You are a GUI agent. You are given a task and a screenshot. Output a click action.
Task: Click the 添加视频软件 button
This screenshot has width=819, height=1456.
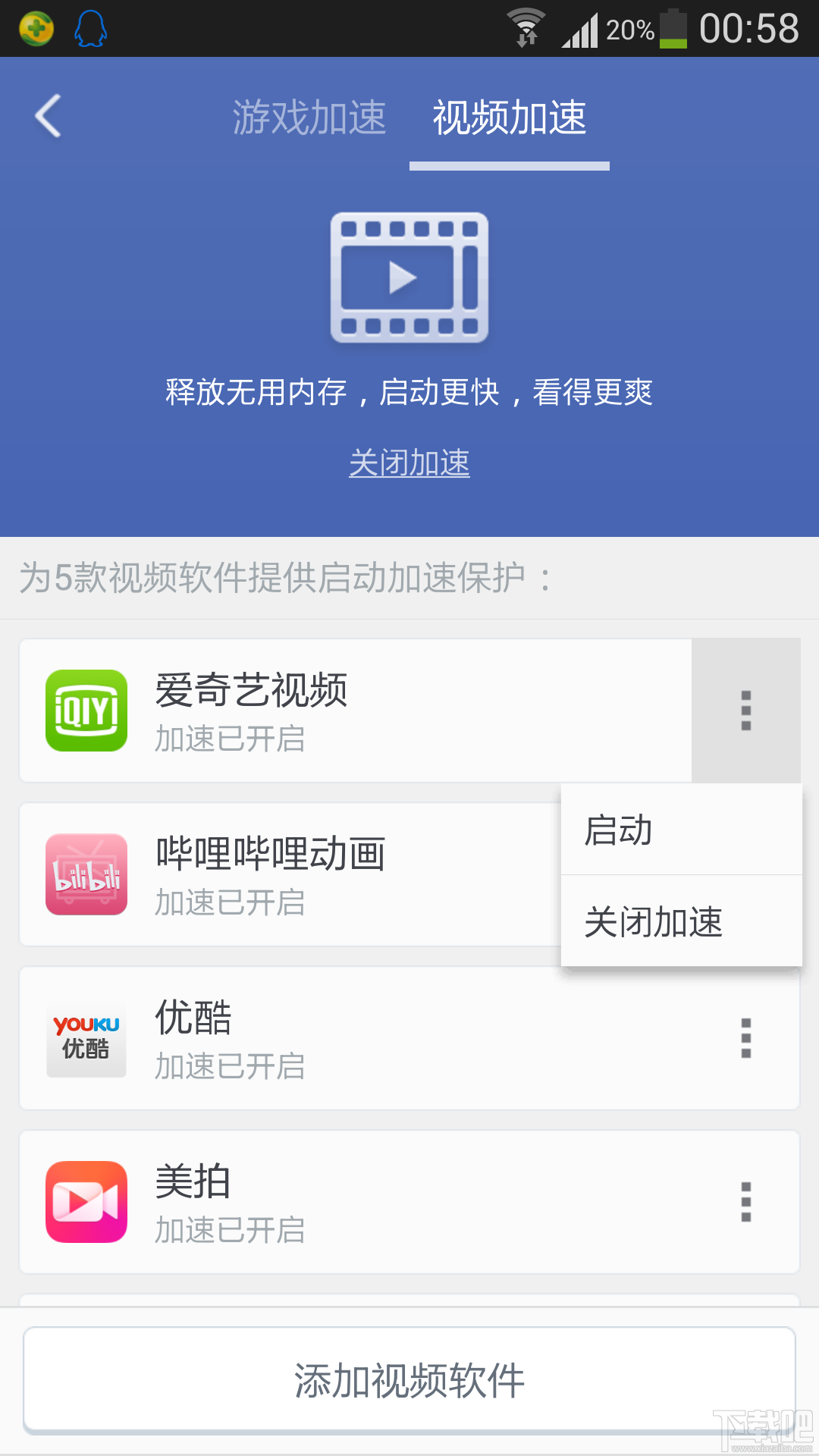[409, 1379]
